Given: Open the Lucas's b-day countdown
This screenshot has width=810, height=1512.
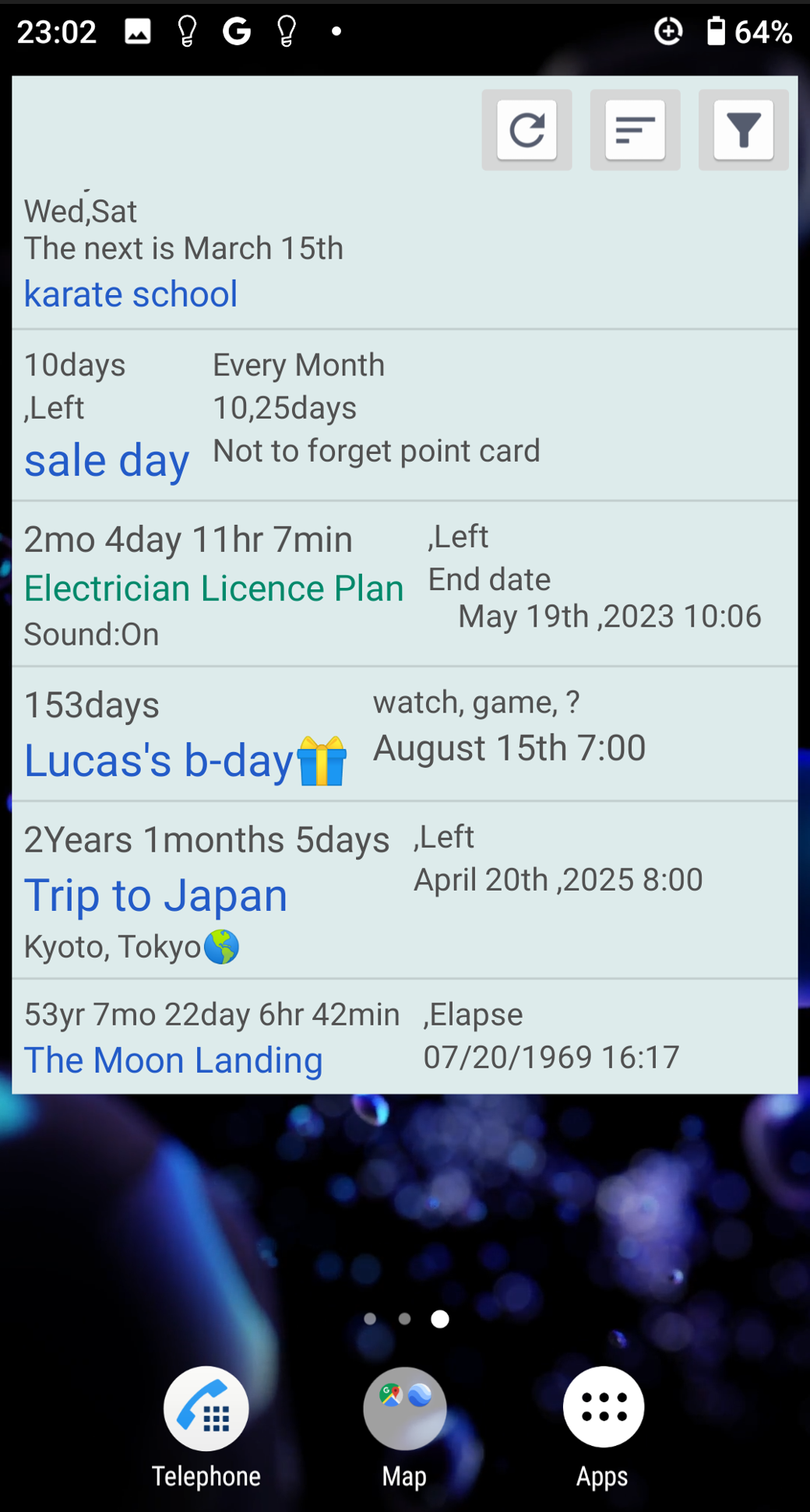Looking at the screenshot, I should pyautogui.click(x=185, y=760).
